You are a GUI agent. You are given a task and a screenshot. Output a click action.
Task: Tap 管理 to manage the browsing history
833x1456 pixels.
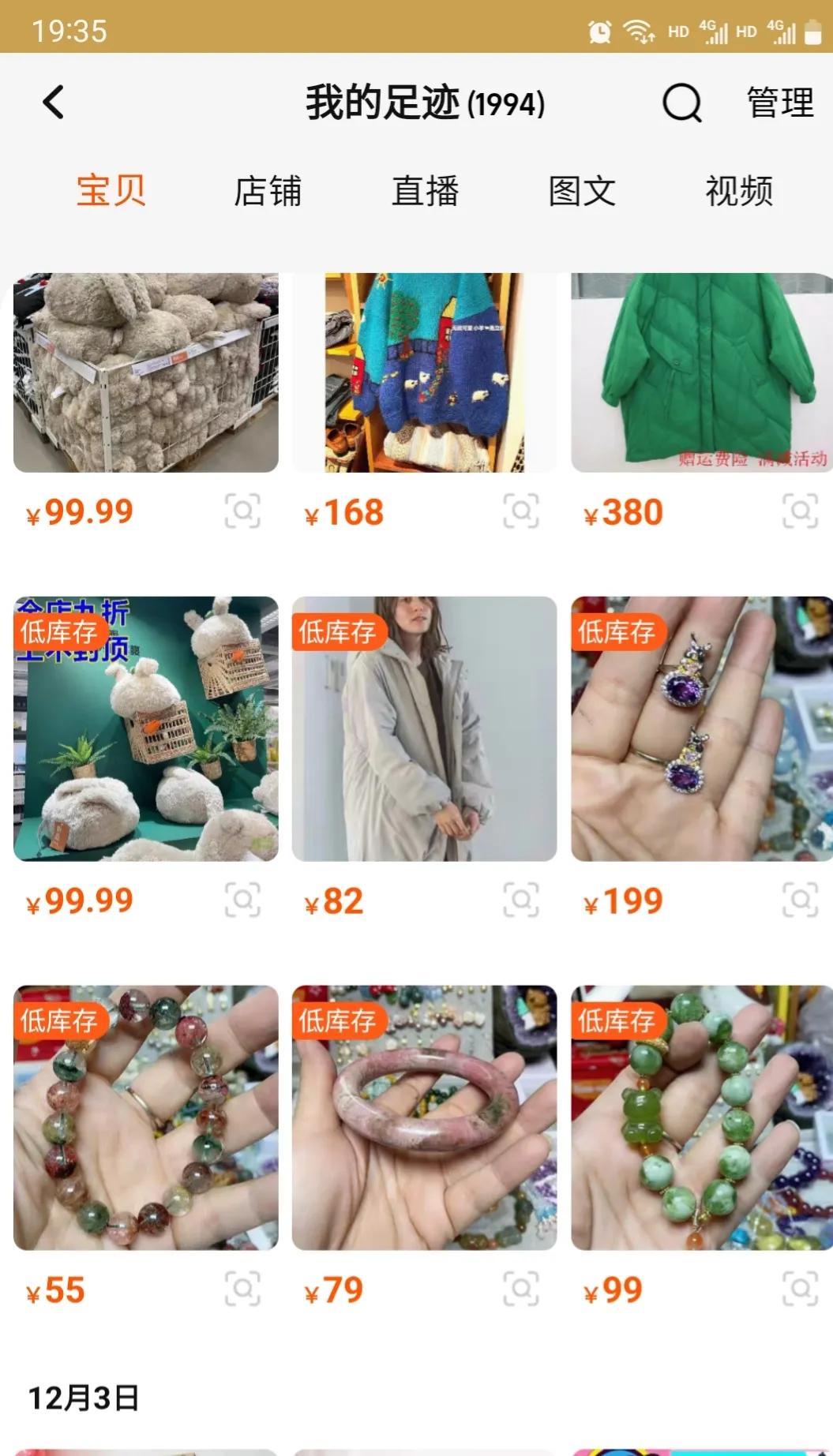[779, 103]
